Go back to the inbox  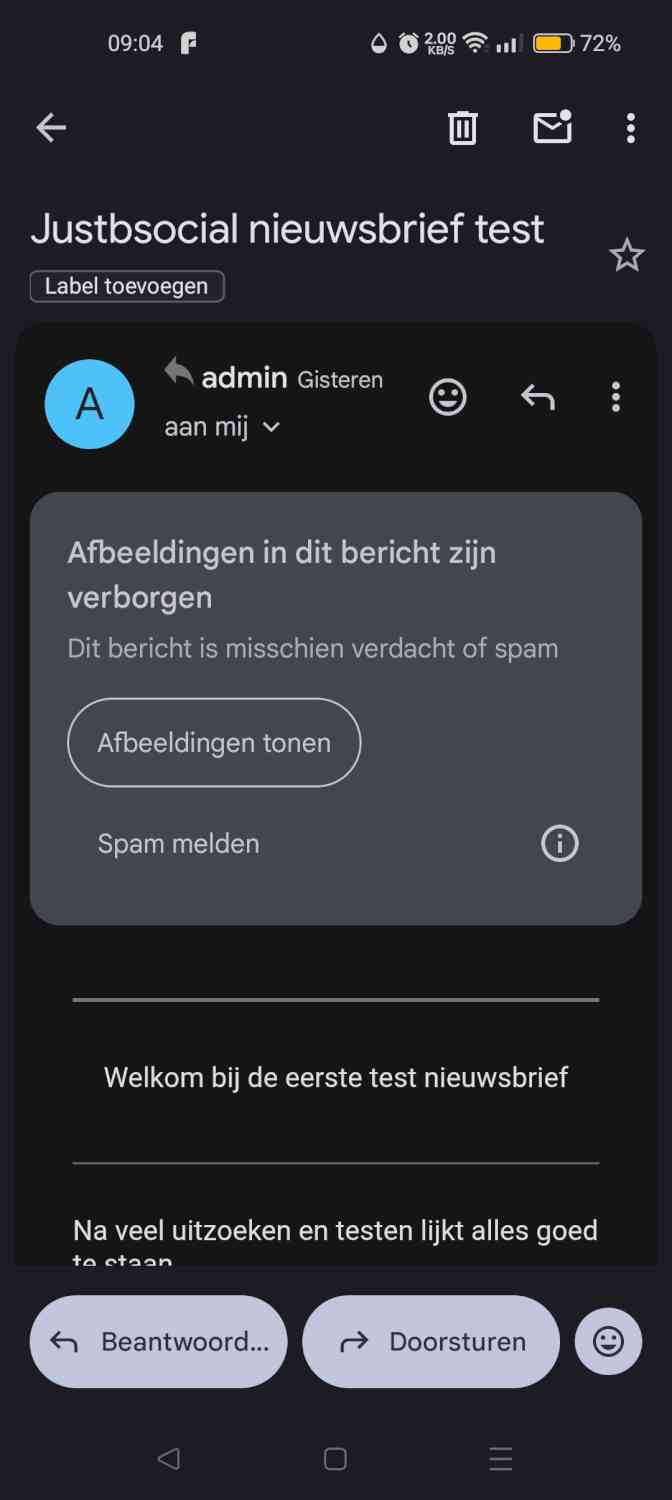[51, 127]
